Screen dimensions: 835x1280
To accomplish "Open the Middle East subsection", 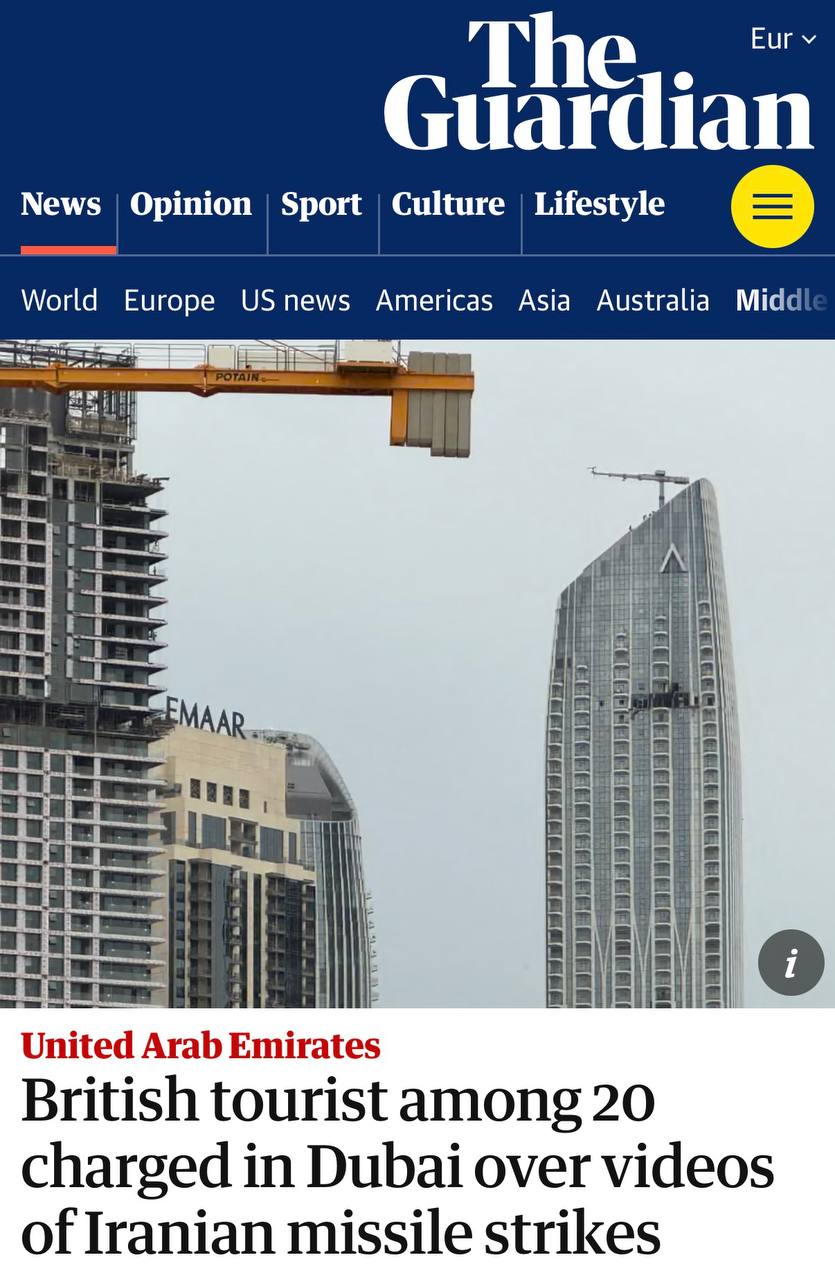I will [x=782, y=300].
